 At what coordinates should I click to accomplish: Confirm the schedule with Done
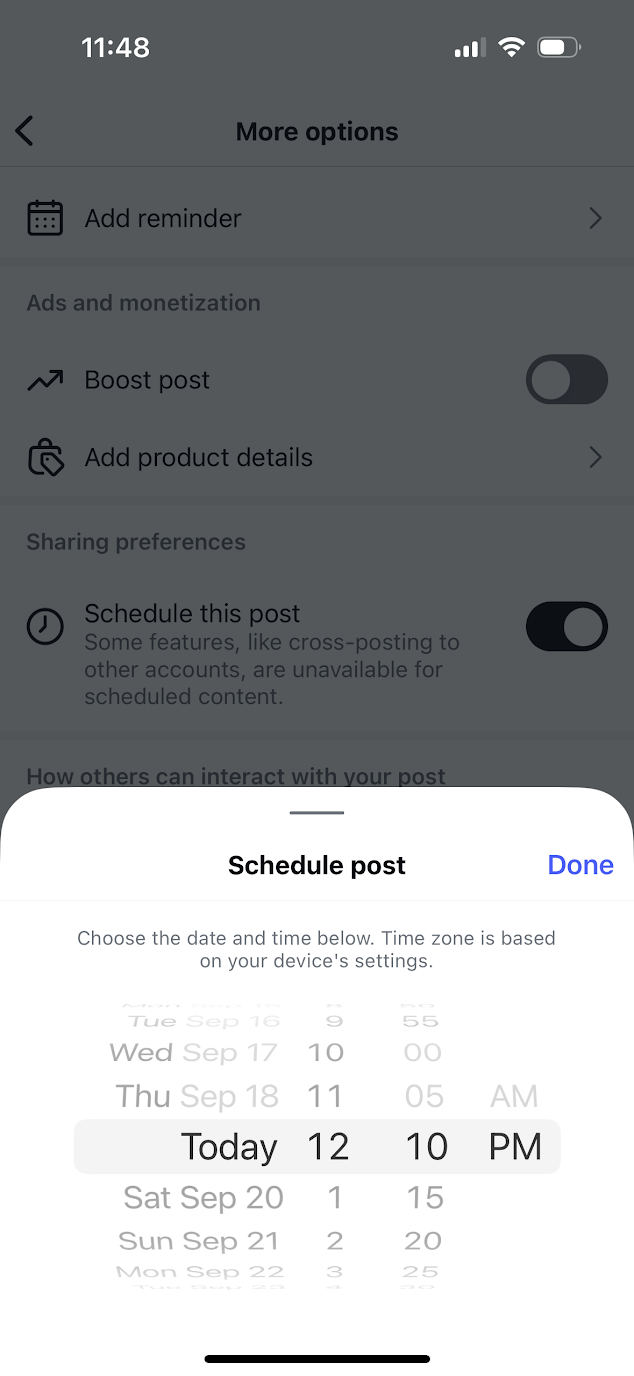click(580, 865)
